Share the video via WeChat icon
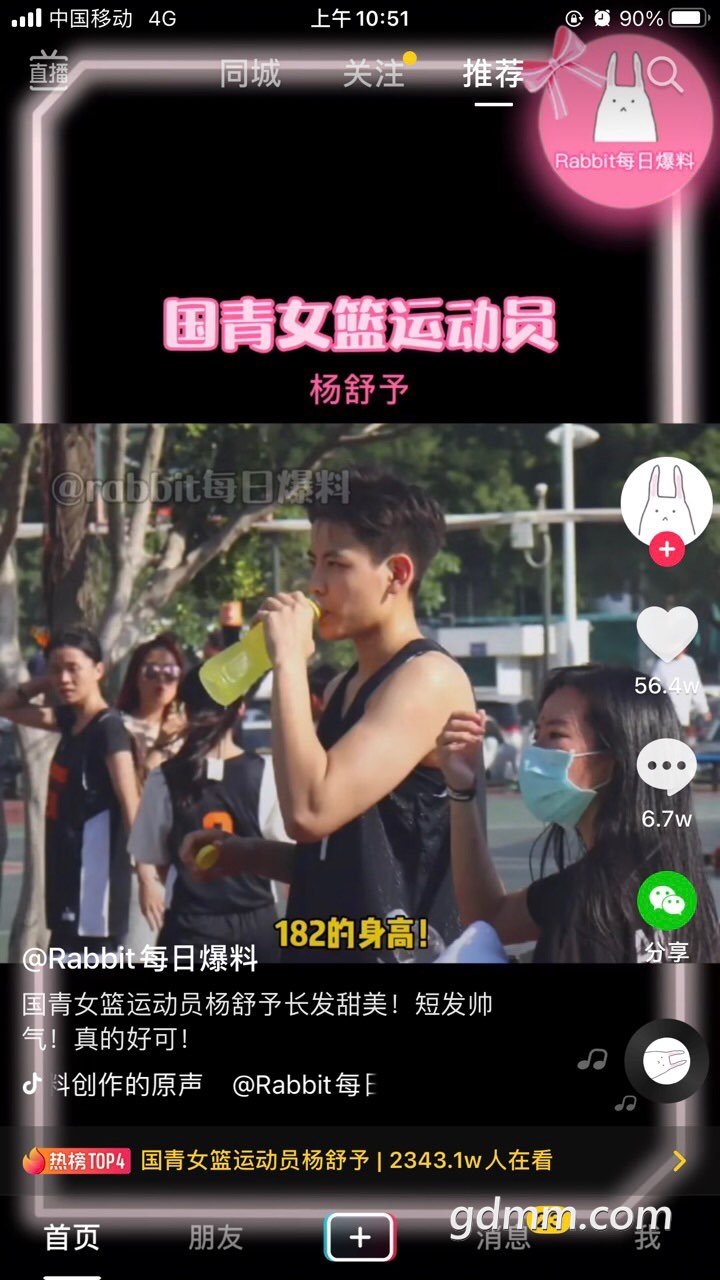 [x=666, y=901]
